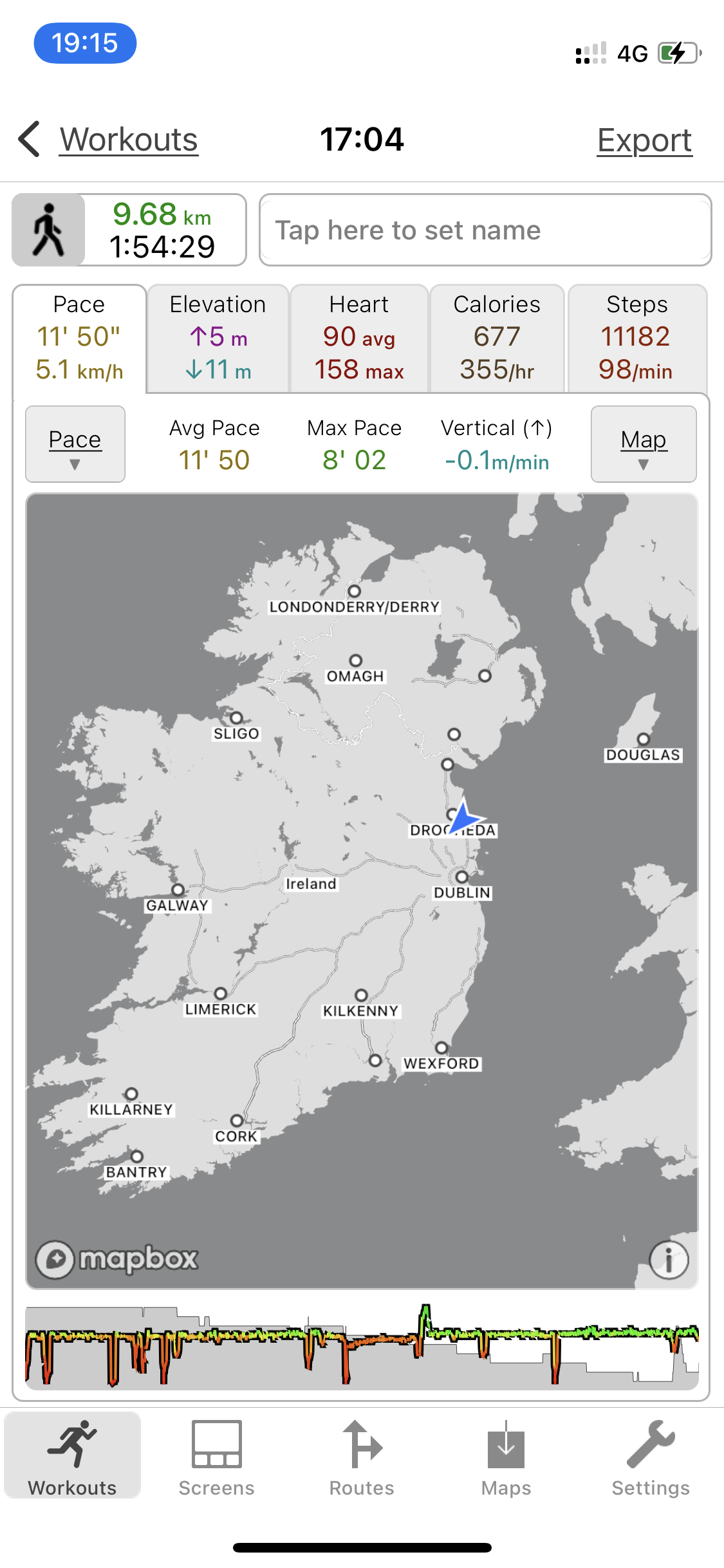
Task: Open the Calories tab
Action: tap(497, 338)
